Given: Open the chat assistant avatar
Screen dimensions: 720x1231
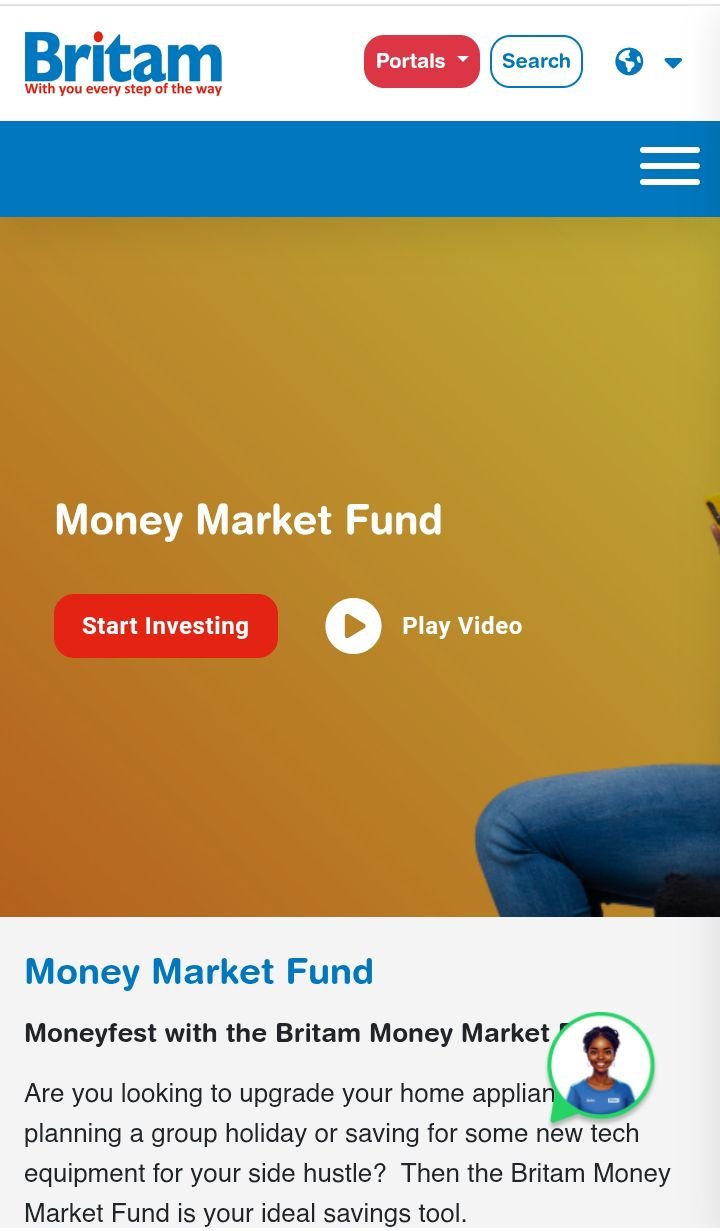Looking at the screenshot, I should [600, 1066].
